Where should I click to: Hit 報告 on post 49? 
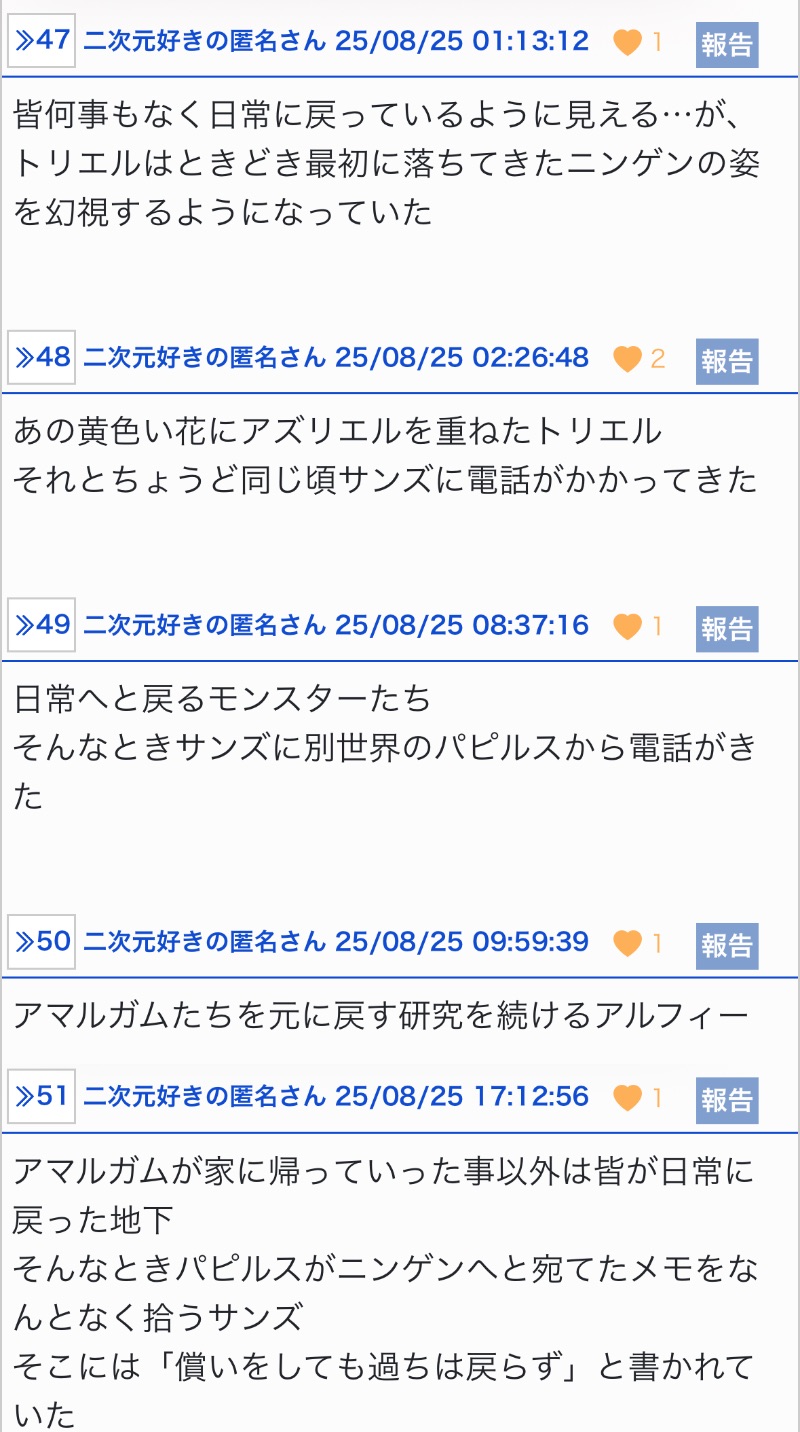coord(727,628)
